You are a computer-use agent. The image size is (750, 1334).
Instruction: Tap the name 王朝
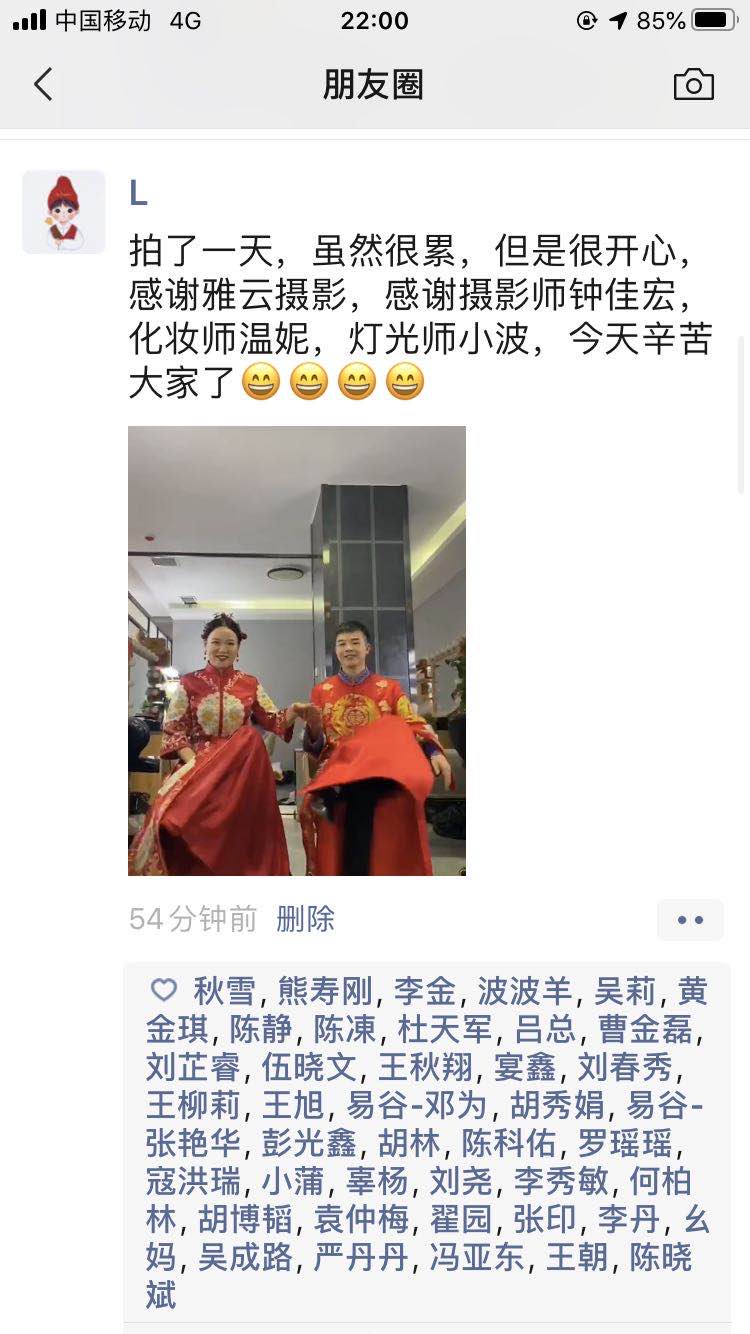point(576,1257)
